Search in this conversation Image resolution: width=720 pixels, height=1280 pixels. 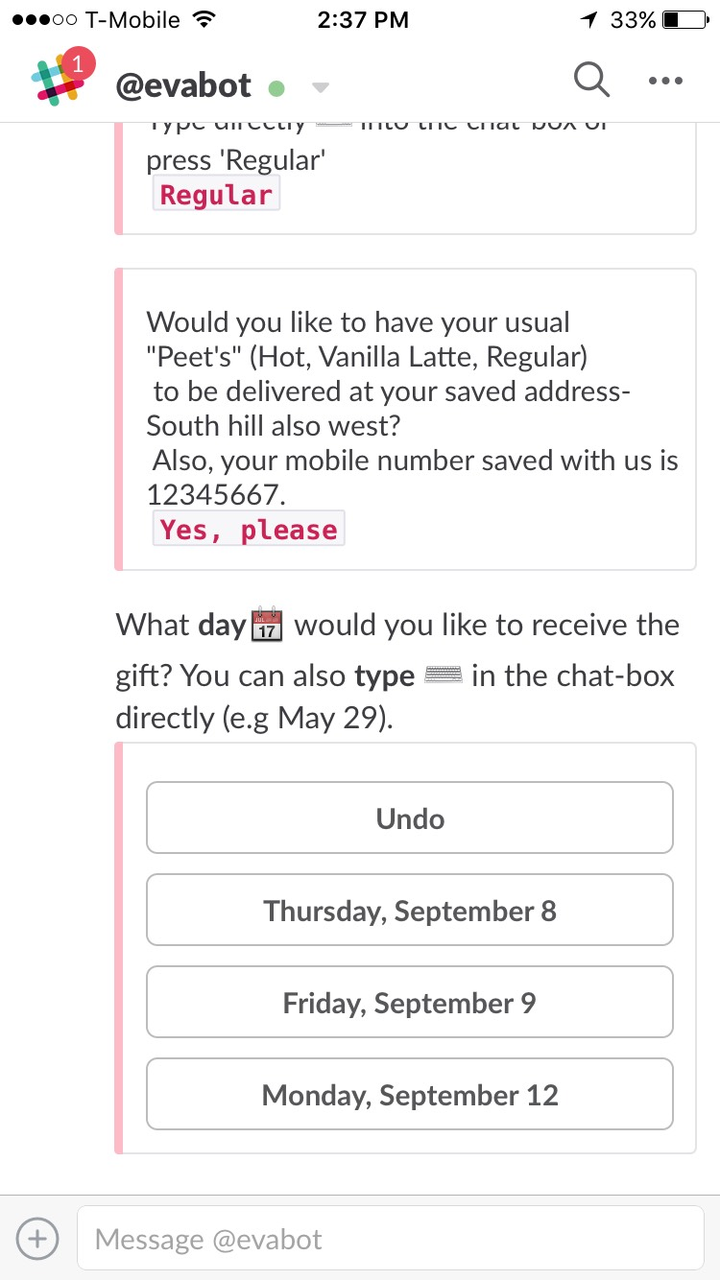click(x=592, y=80)
